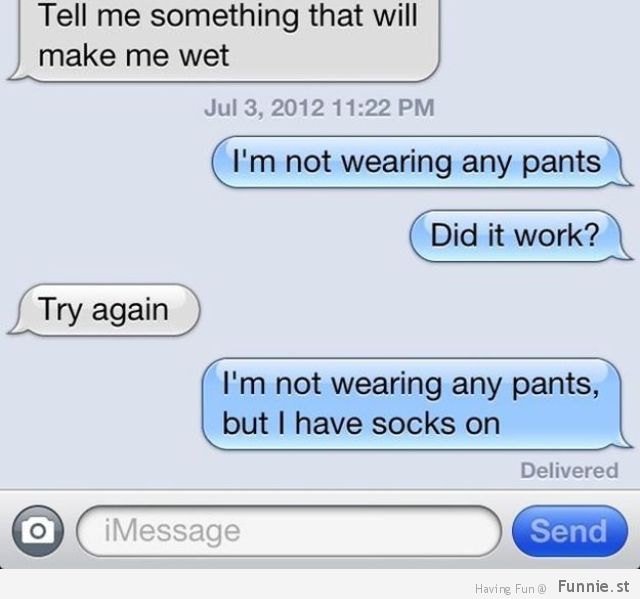Screen dimensions: 640x599
Task: Open the camera attachment icon
Action: point(37,530)
